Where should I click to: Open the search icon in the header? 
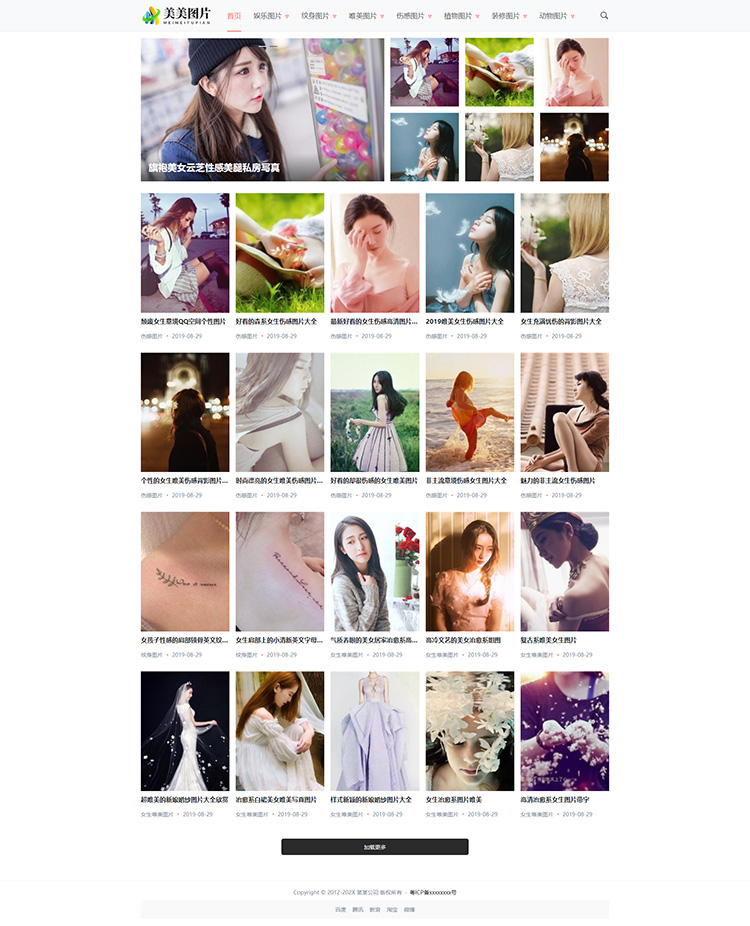pos(604,16)
